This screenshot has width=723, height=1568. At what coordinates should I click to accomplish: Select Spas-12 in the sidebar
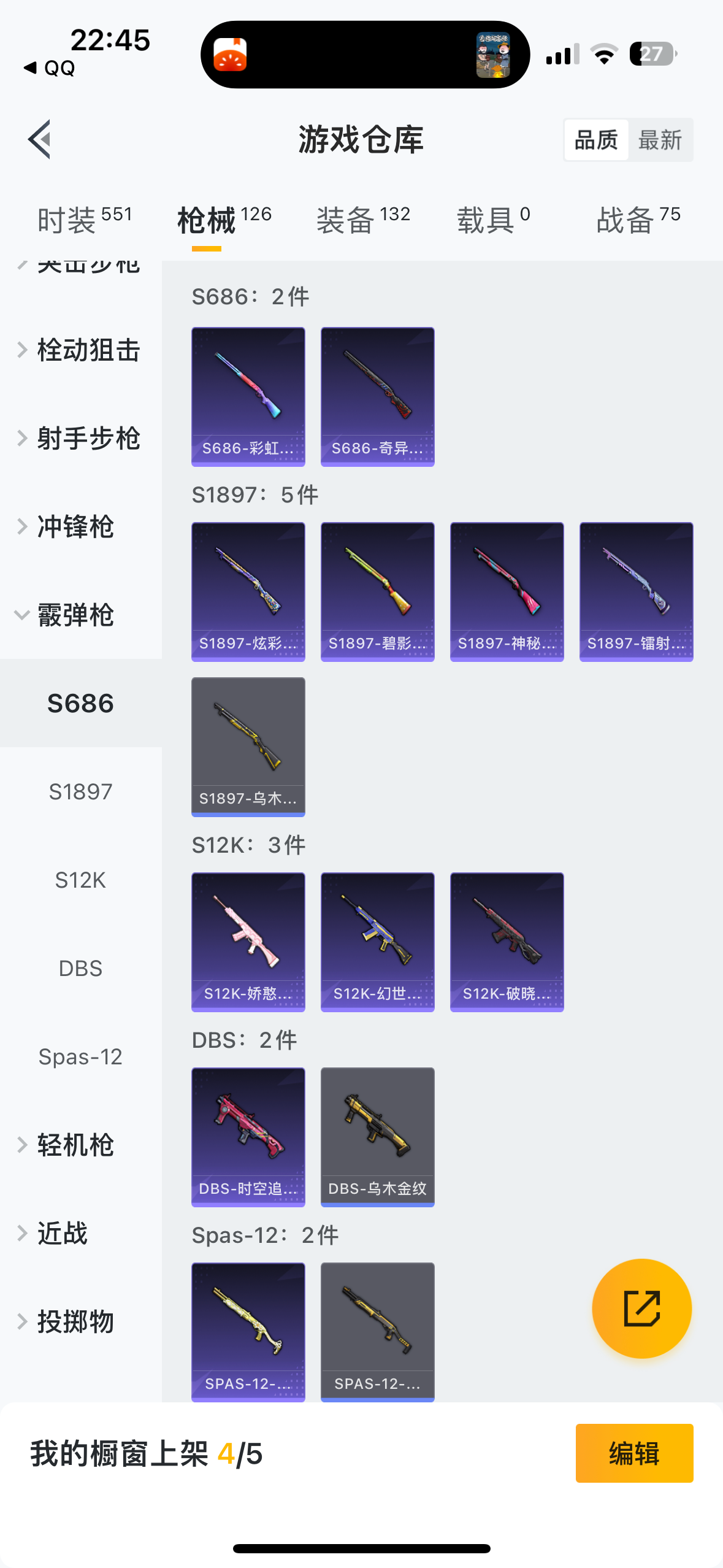[80, 1057]
